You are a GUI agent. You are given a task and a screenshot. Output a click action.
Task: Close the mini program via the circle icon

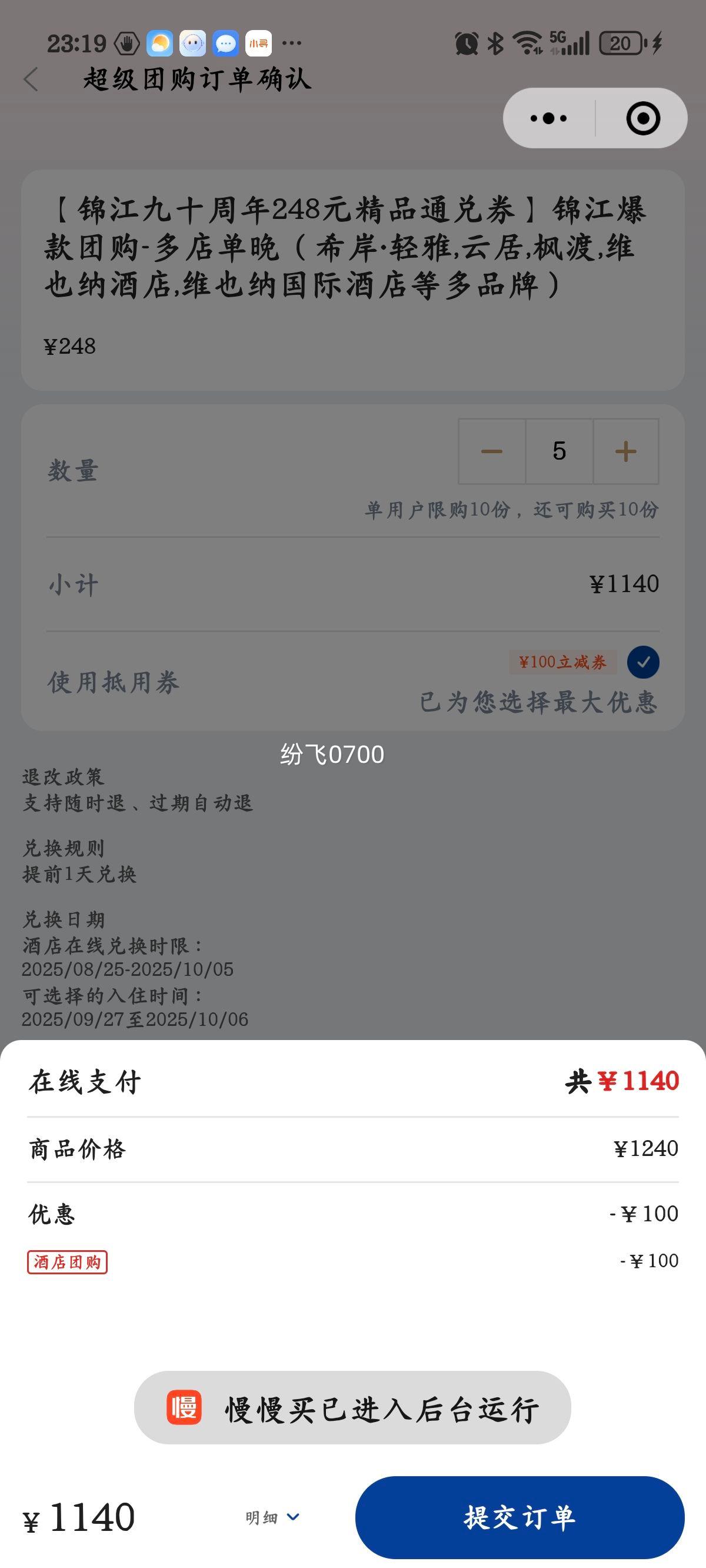tap(642, 118)
